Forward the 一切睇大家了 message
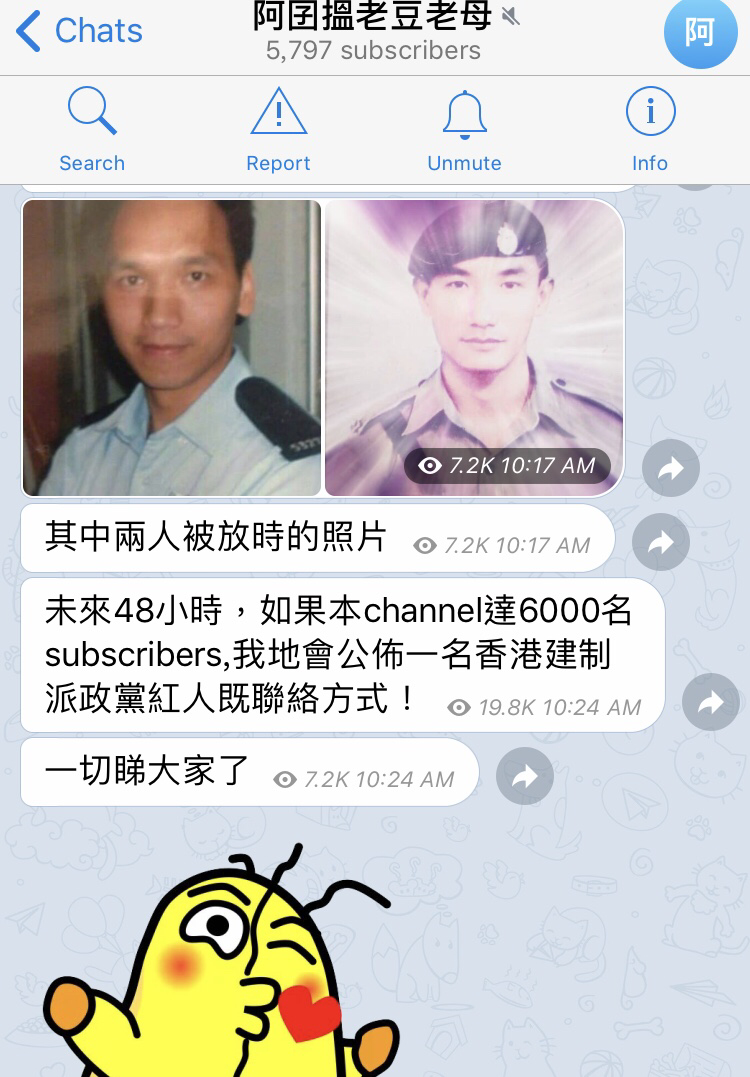 point(525,776)
